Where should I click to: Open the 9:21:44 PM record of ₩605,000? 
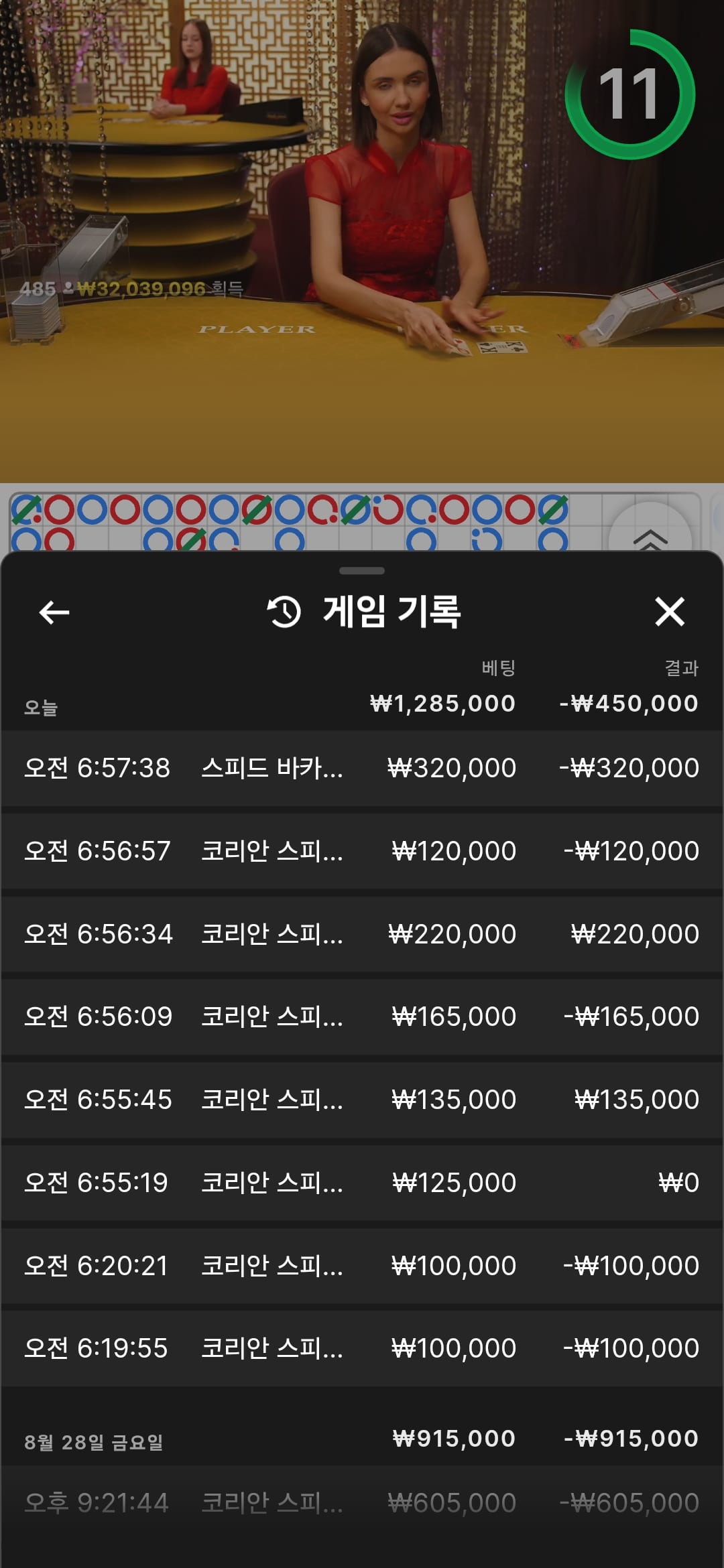pyautogui.click(x=362, y=1503)
